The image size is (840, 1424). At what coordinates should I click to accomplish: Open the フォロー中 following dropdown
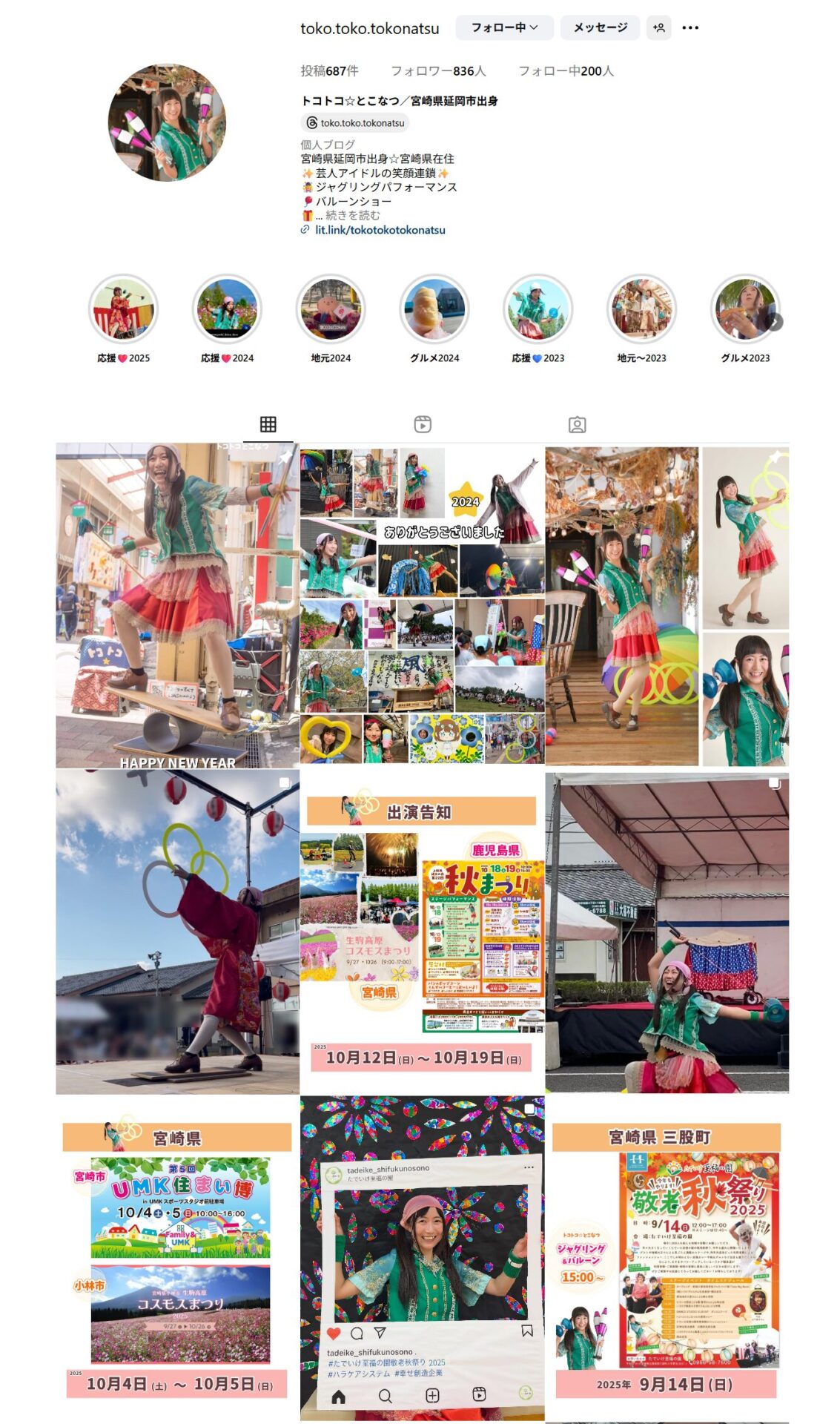coord(504,27)
